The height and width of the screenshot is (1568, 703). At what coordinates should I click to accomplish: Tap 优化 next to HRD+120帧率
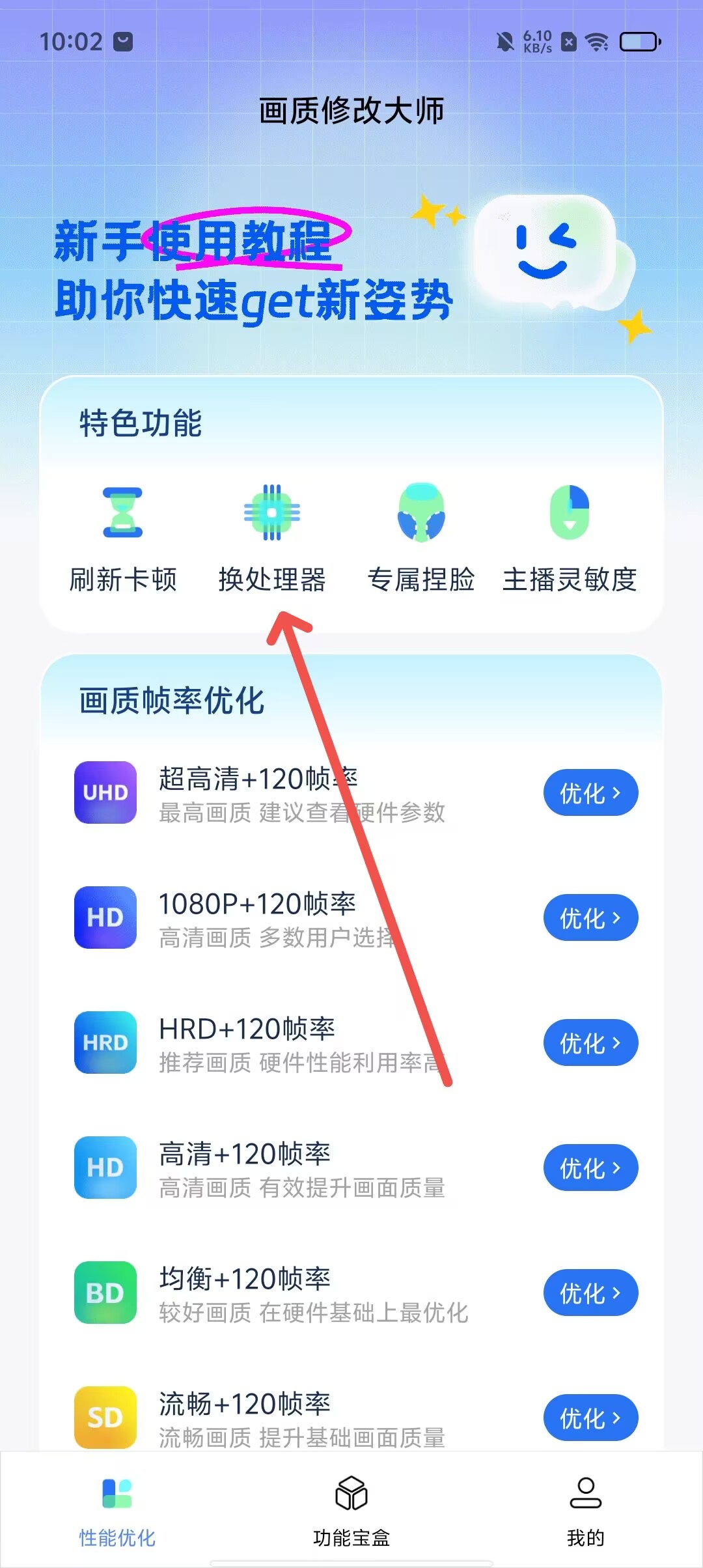pyautogui.click(x=590, y=1043)
